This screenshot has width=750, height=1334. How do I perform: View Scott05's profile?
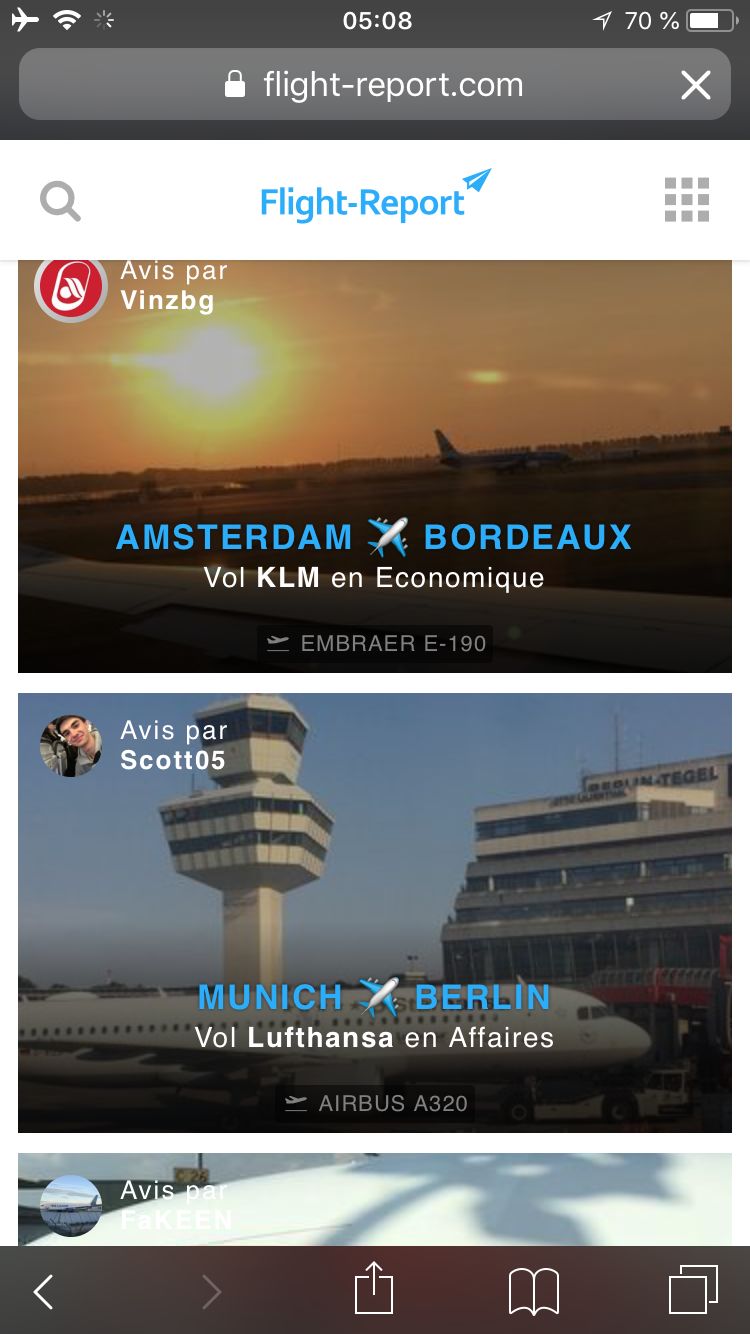click(x=71, y=746)
